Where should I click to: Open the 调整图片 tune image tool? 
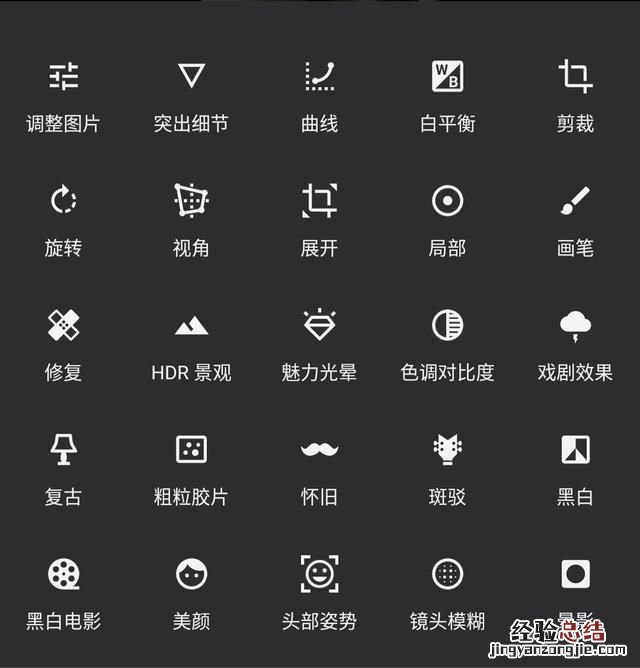[63, 77]
